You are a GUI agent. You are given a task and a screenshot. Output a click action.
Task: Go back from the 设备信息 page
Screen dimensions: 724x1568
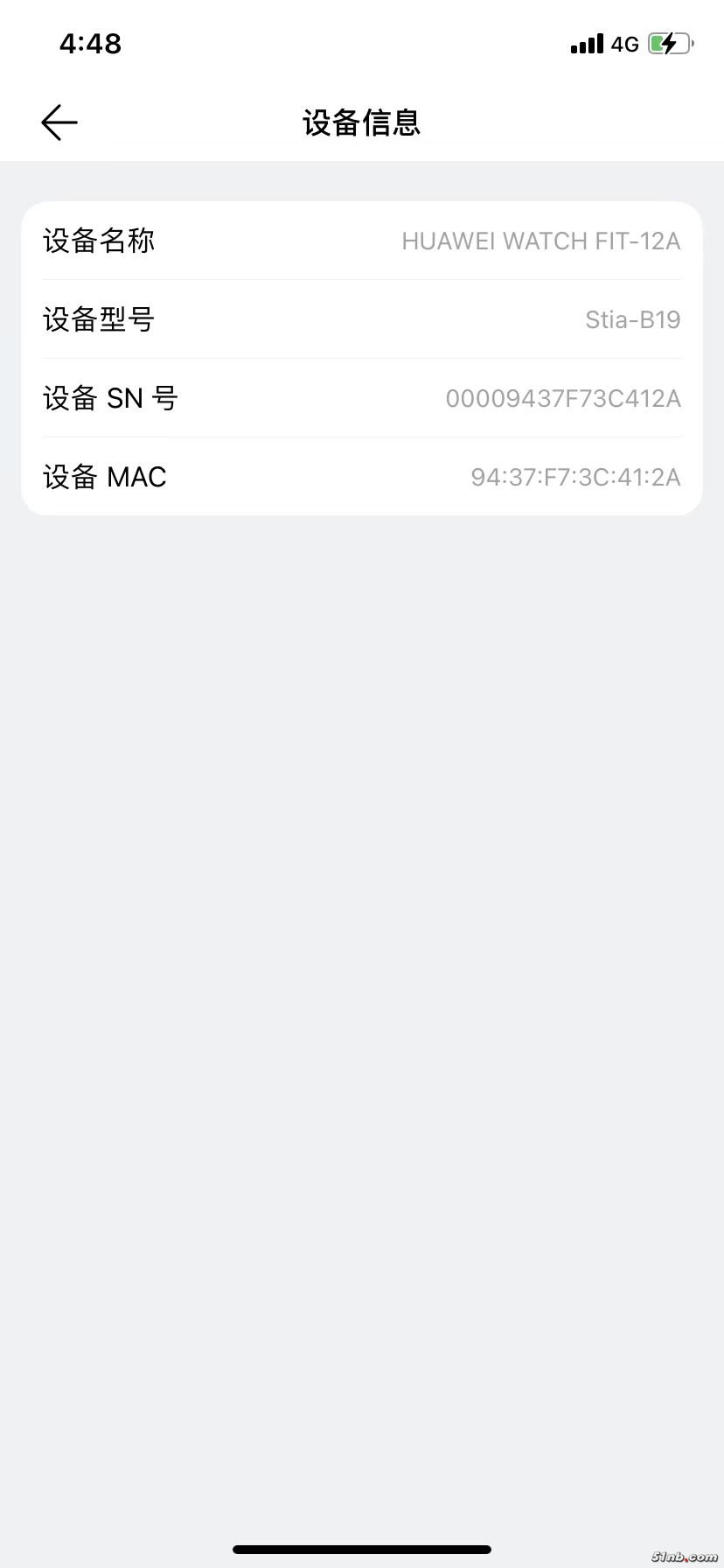pyautogui.click(x=59, y=122)
